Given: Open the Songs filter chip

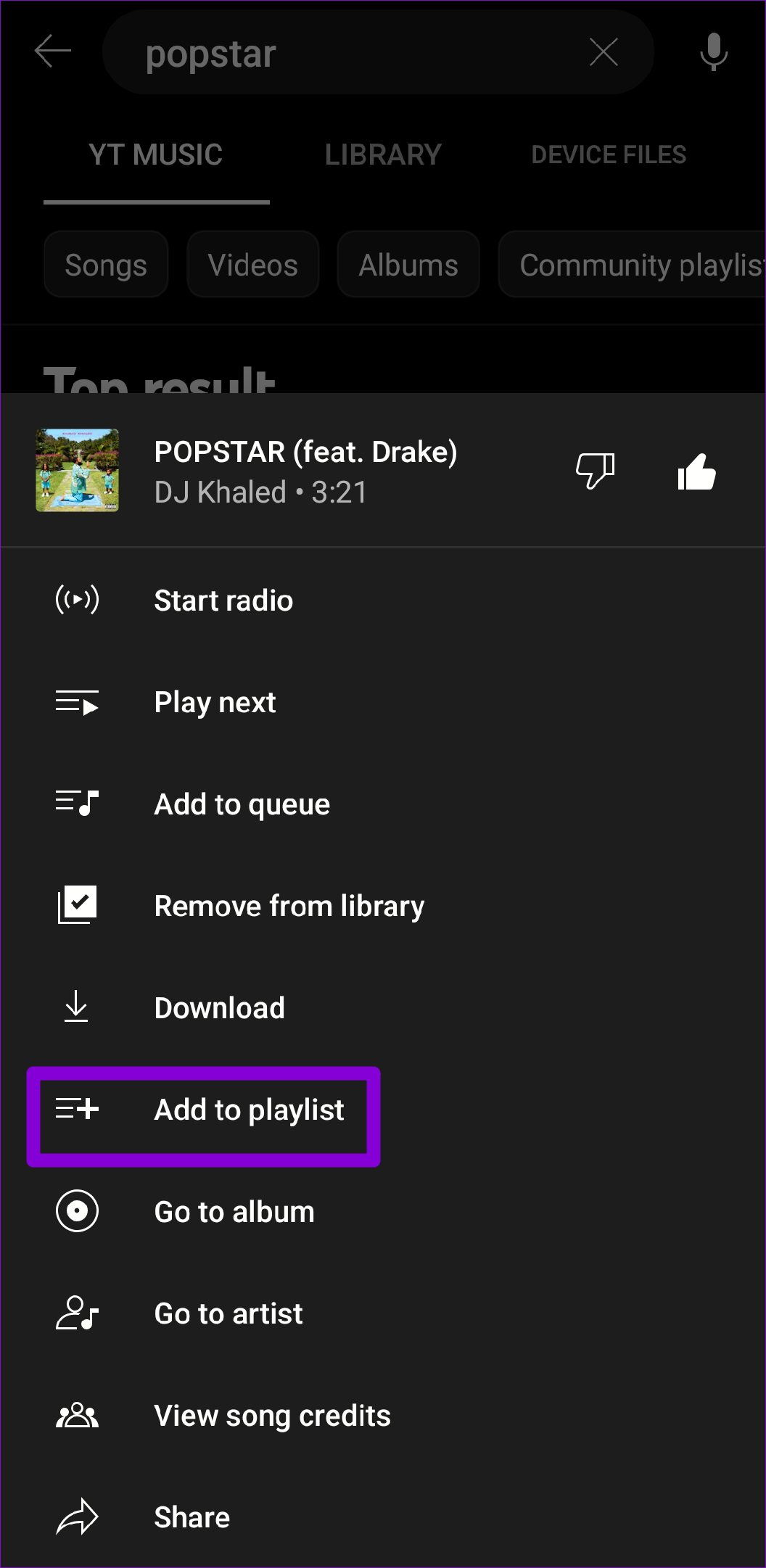Looking at the screenshot, I should point(105,264).
